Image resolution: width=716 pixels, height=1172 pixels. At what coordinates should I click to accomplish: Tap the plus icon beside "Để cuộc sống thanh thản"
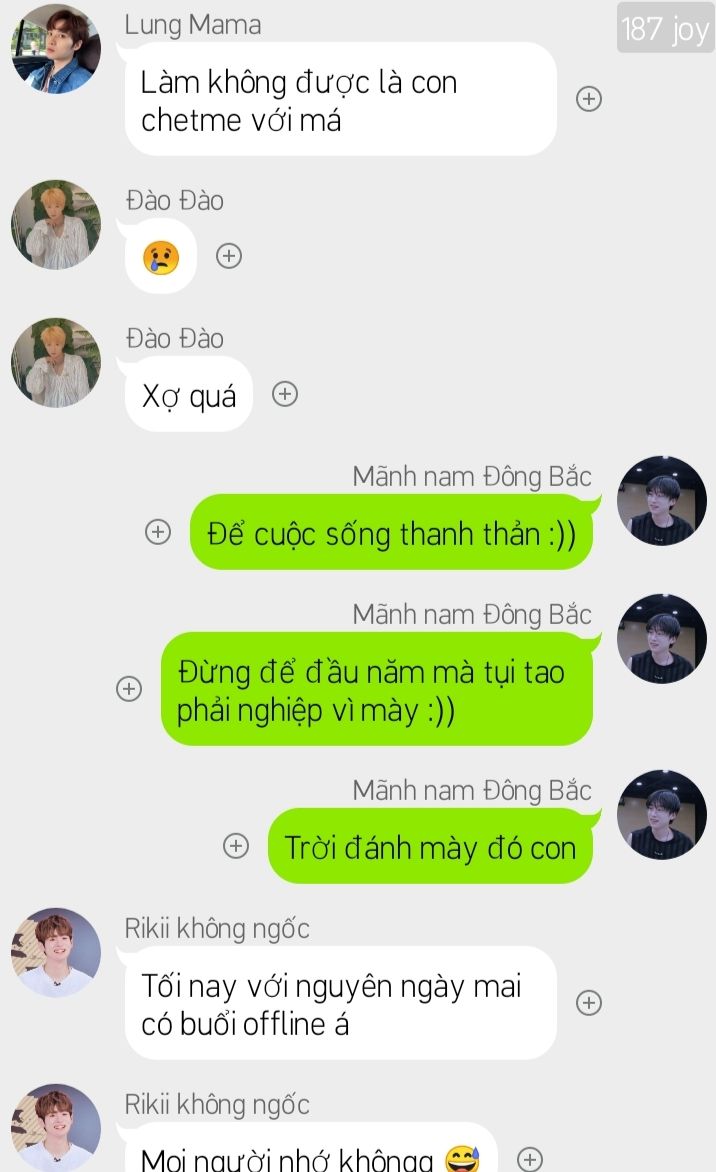point(158,532)
